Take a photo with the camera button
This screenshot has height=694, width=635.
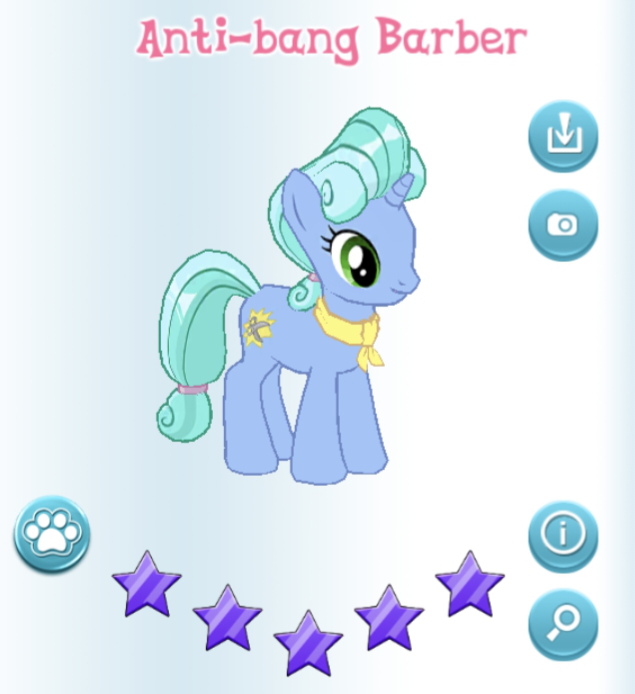point(563,225)
